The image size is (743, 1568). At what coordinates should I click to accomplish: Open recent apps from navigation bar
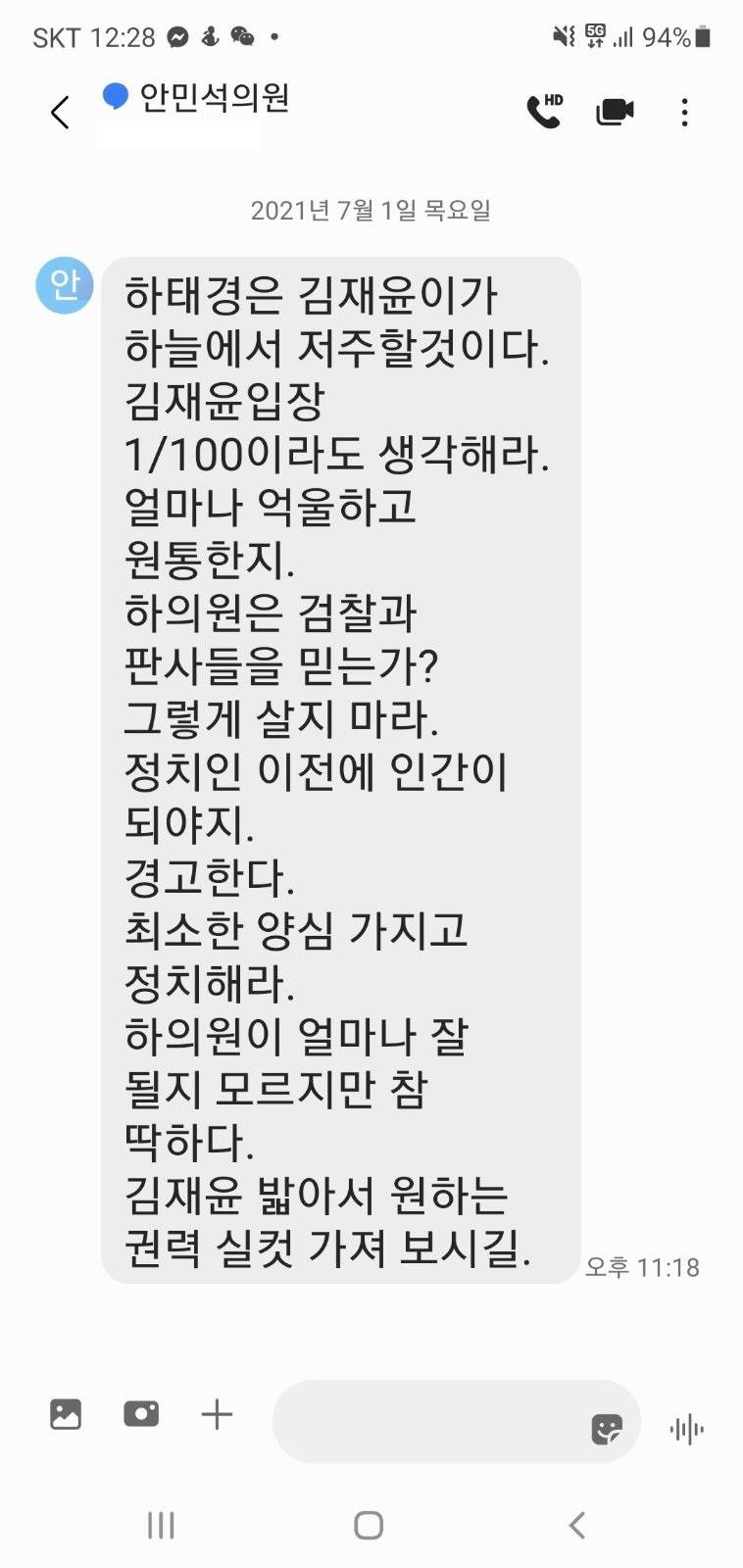161,1525
